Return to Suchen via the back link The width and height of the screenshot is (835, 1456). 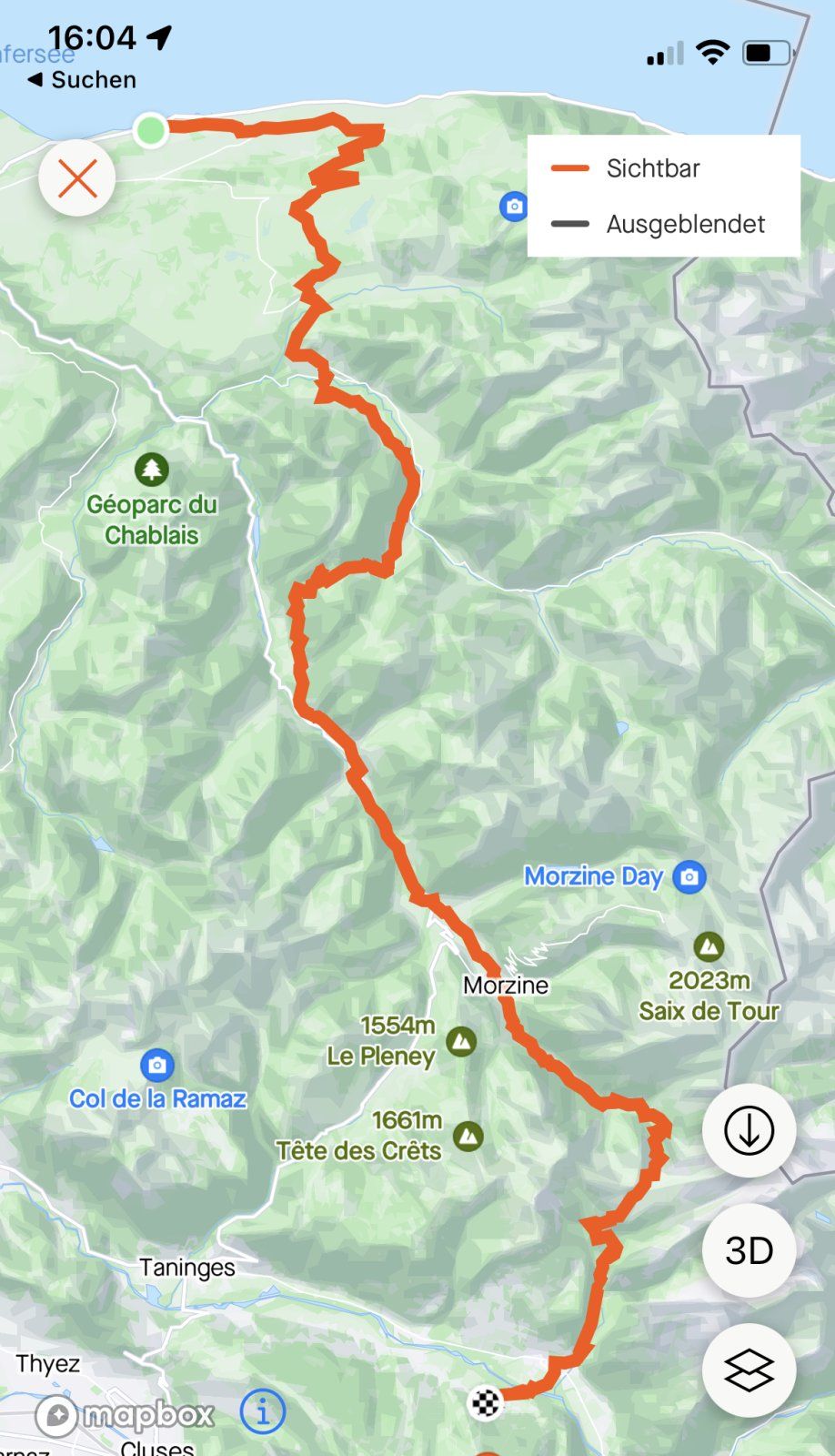(x=82, y=80)
